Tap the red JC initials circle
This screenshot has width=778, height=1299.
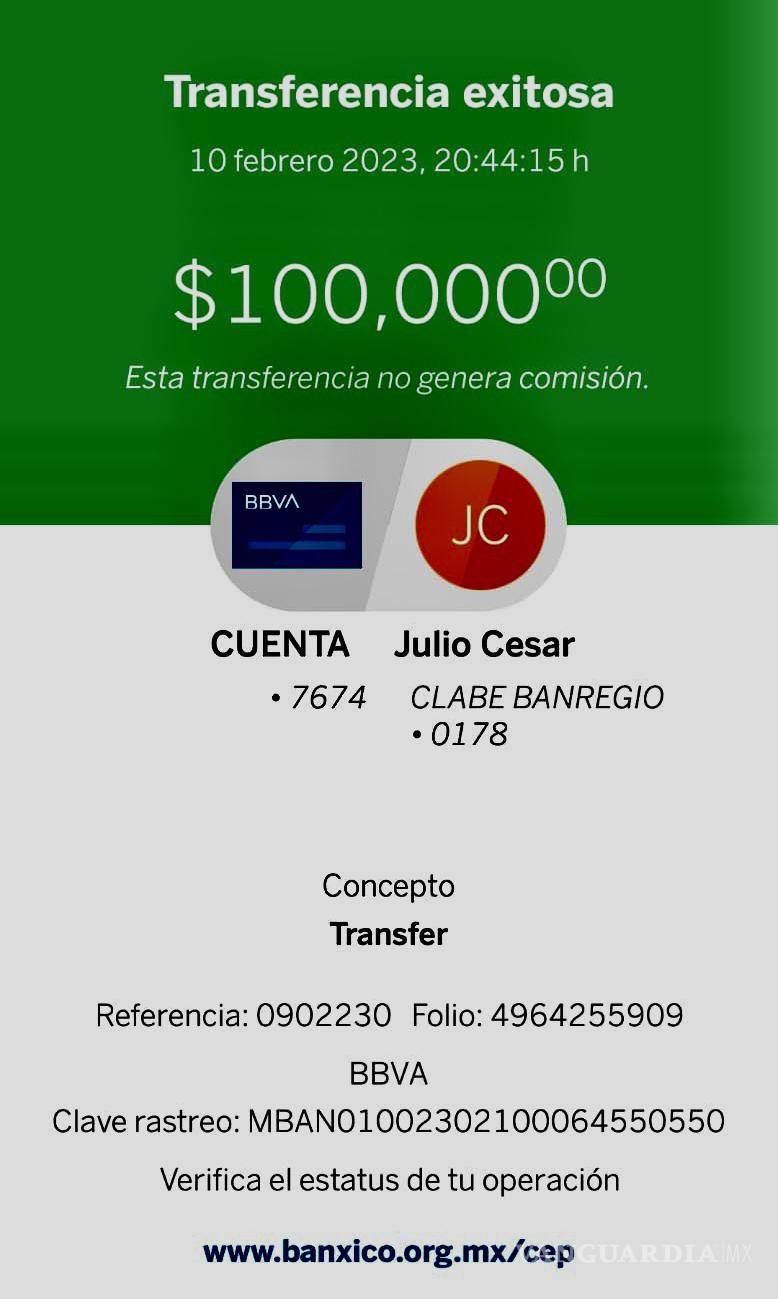pyautogui.click(x=480, y=527)
